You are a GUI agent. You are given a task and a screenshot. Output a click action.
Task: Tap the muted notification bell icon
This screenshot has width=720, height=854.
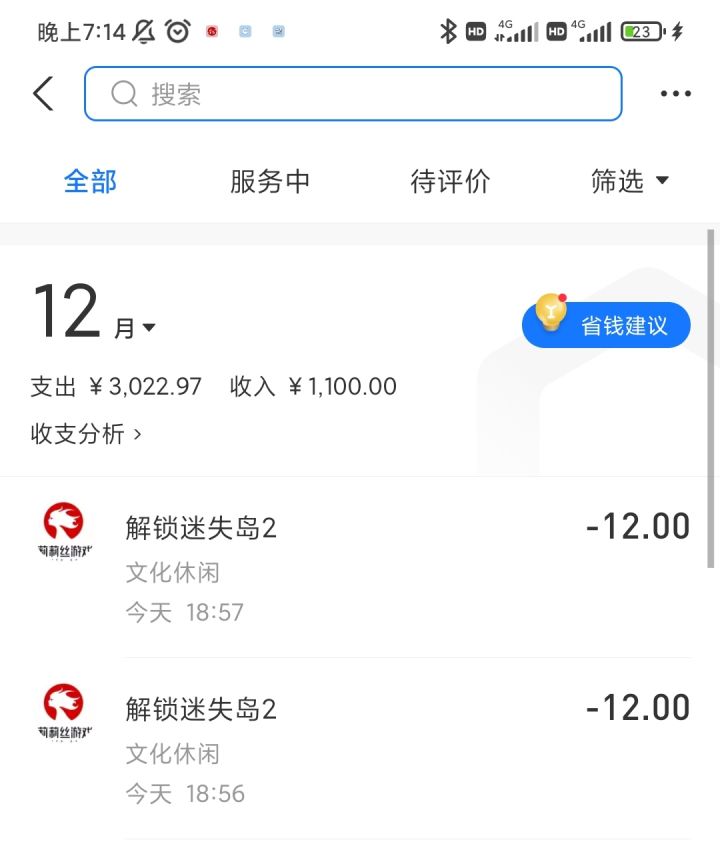pos(143,31)
